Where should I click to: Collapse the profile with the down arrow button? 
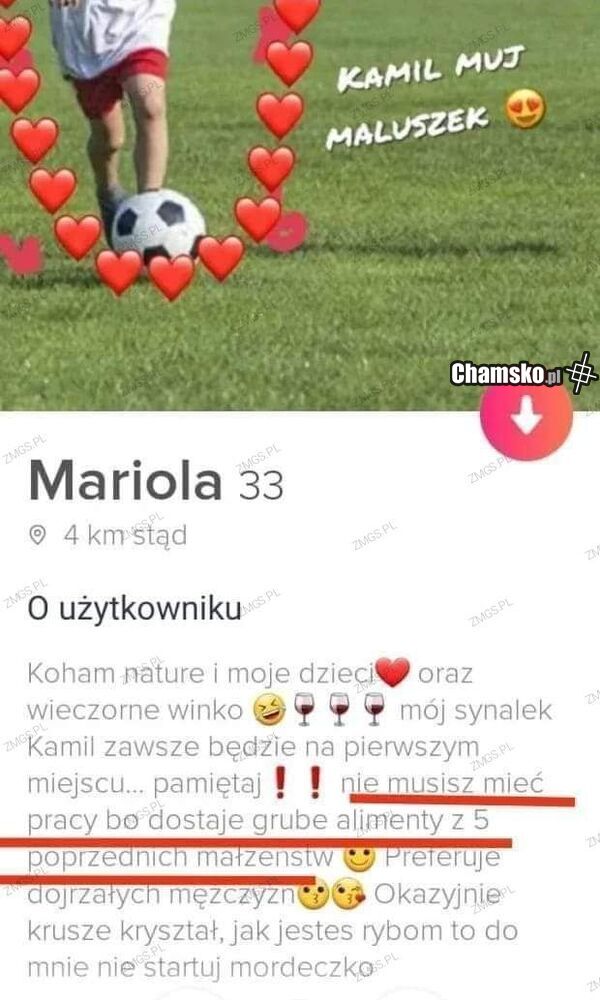pyautogui.click(x=526, y=418)
